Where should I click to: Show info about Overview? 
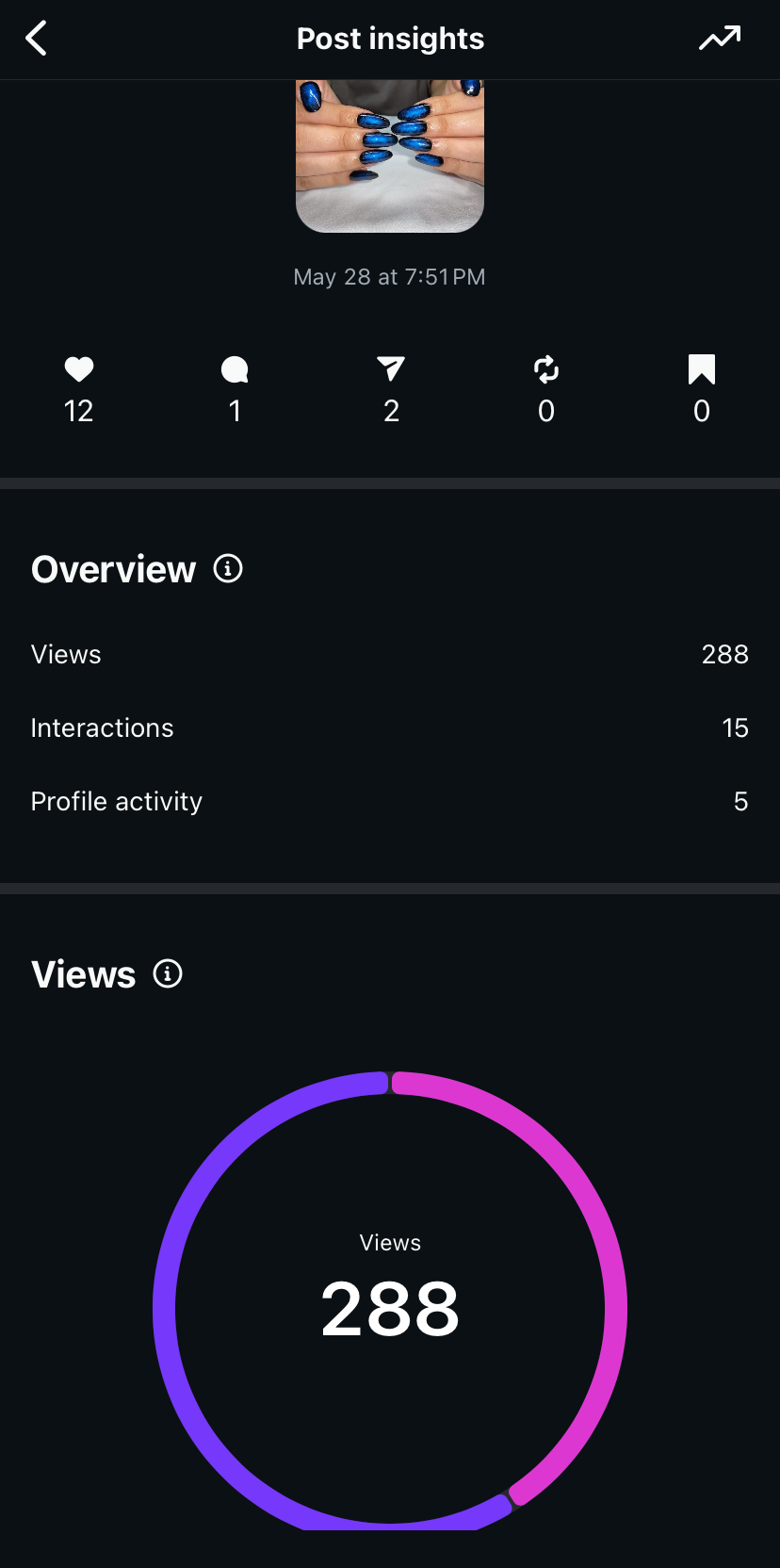pyautogui.click(x=228, y=569)
